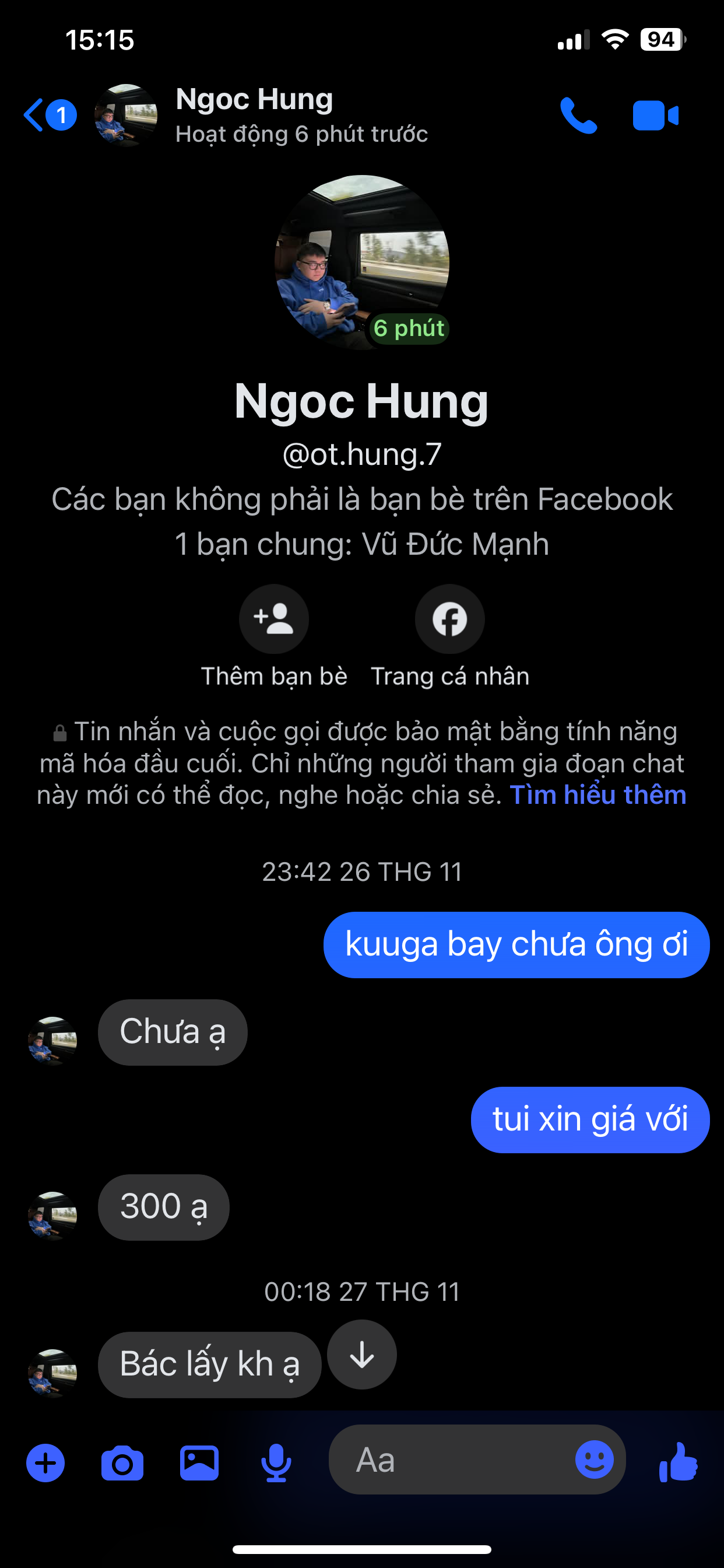Screen dimensions: 724x1568
Task: Record a voice message with the microphone
Action: pos(276,1462)
